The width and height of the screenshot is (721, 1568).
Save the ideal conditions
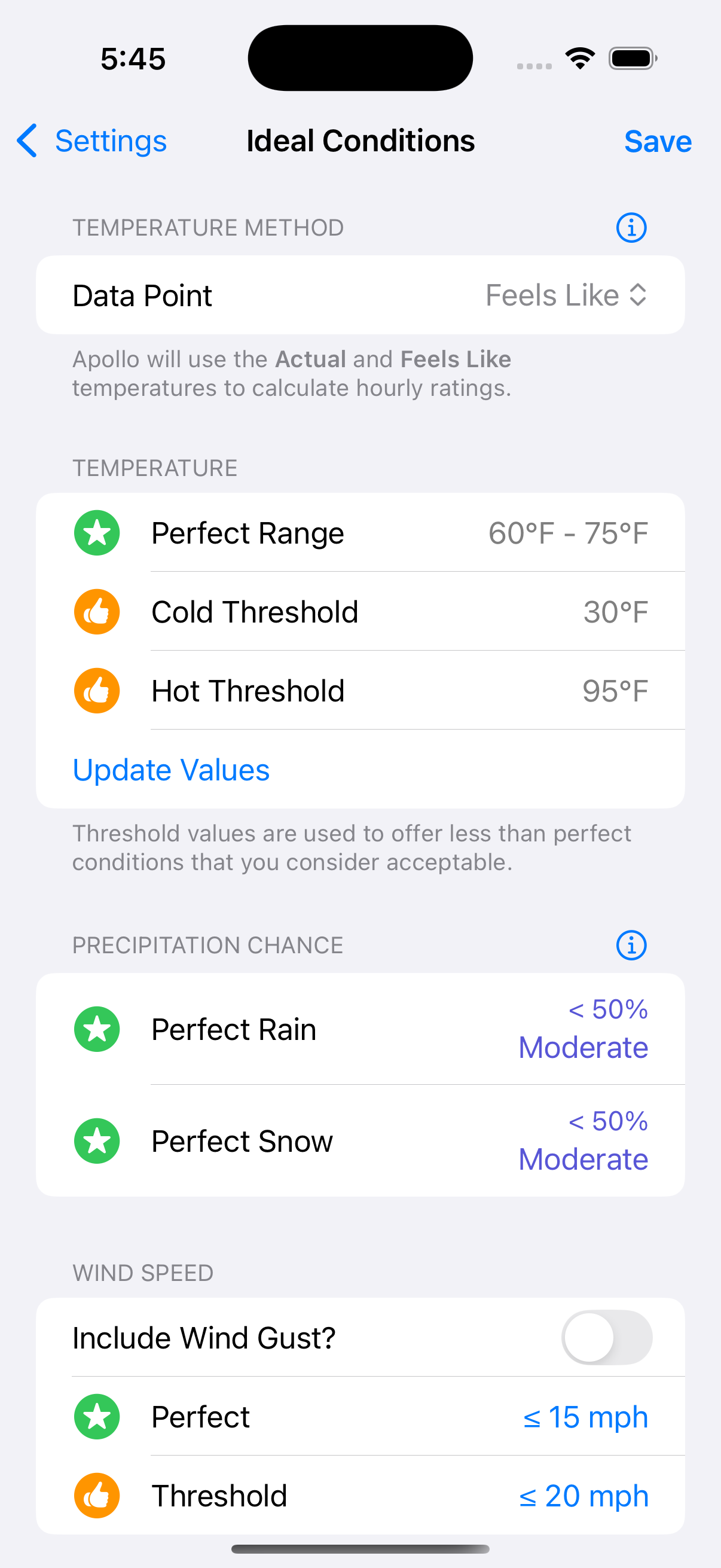coord(658,141)
